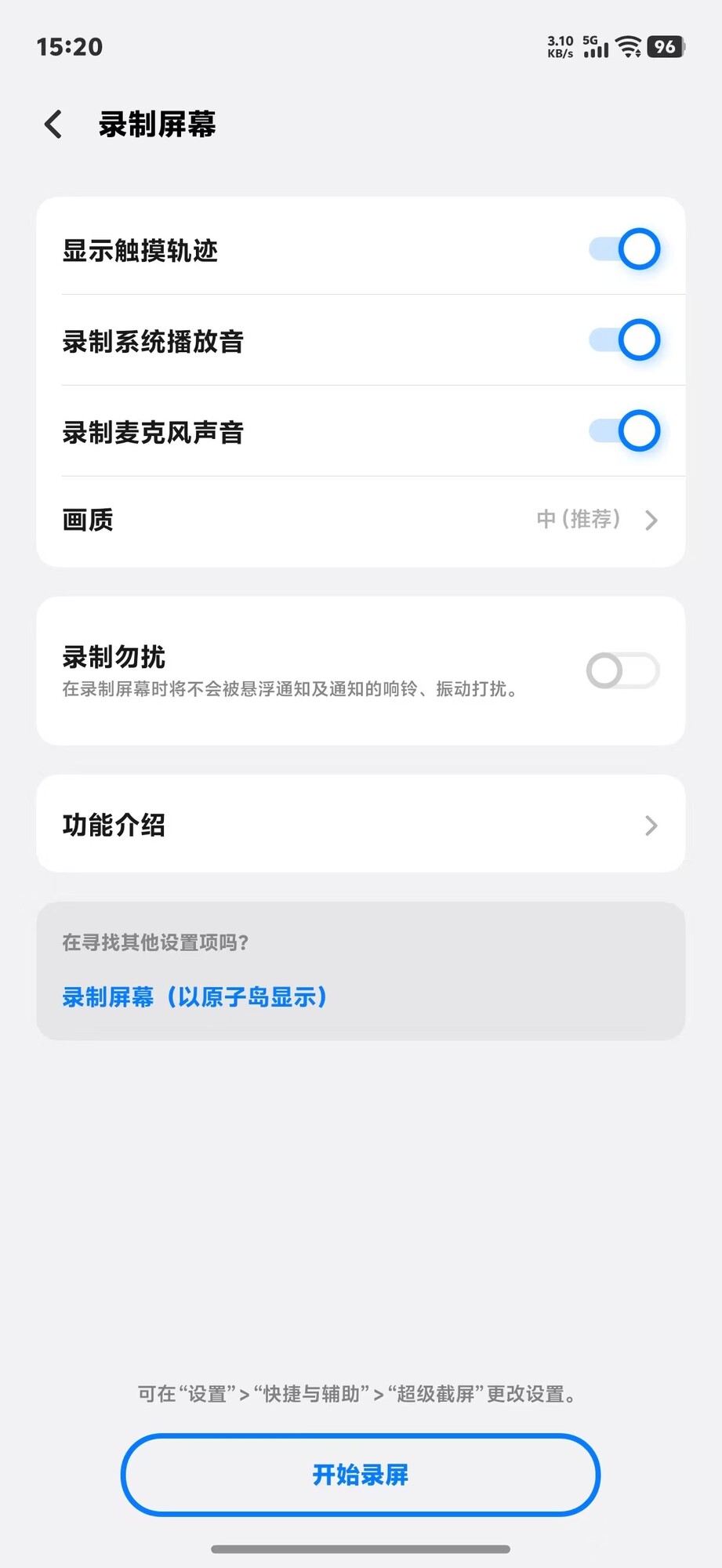Tap the 画质 settings row icon area

click(x=651, y=520)
